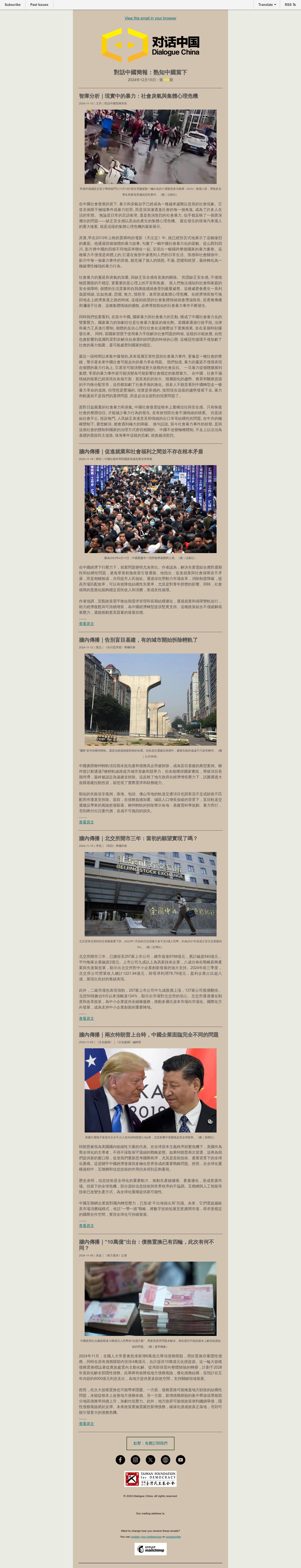Open the X (Twitter) icon

pyautogui.click(x=150, y=1460)
